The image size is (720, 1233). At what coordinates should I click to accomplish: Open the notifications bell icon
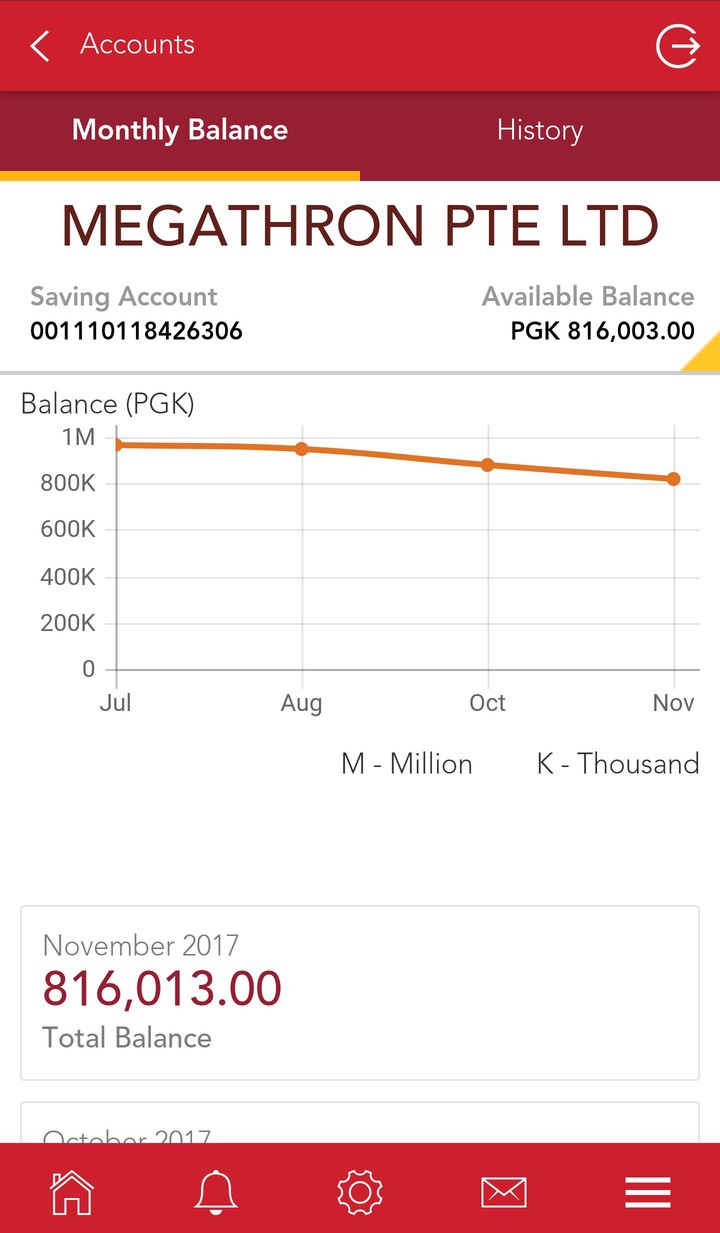215,1191
